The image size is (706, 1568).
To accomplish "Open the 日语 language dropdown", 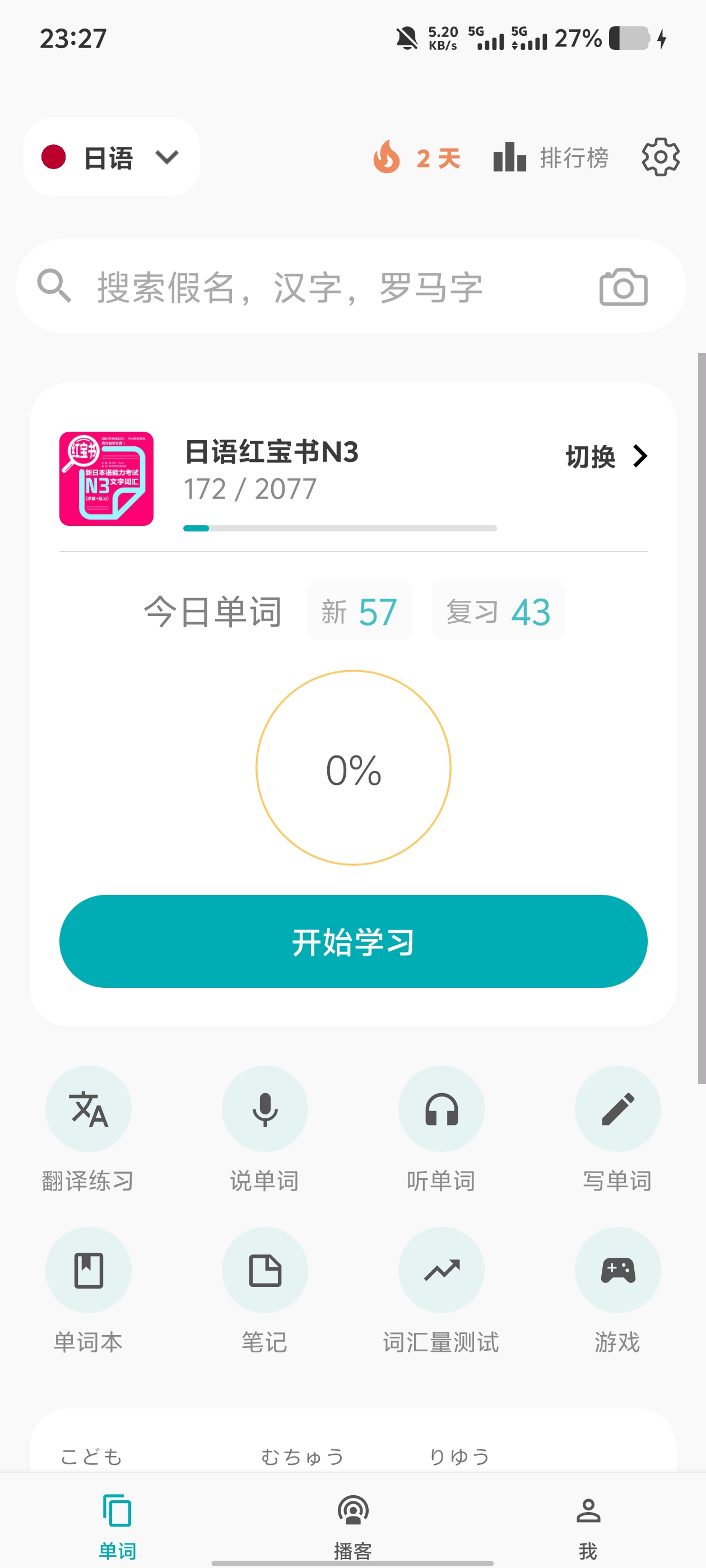I will 112,157.
